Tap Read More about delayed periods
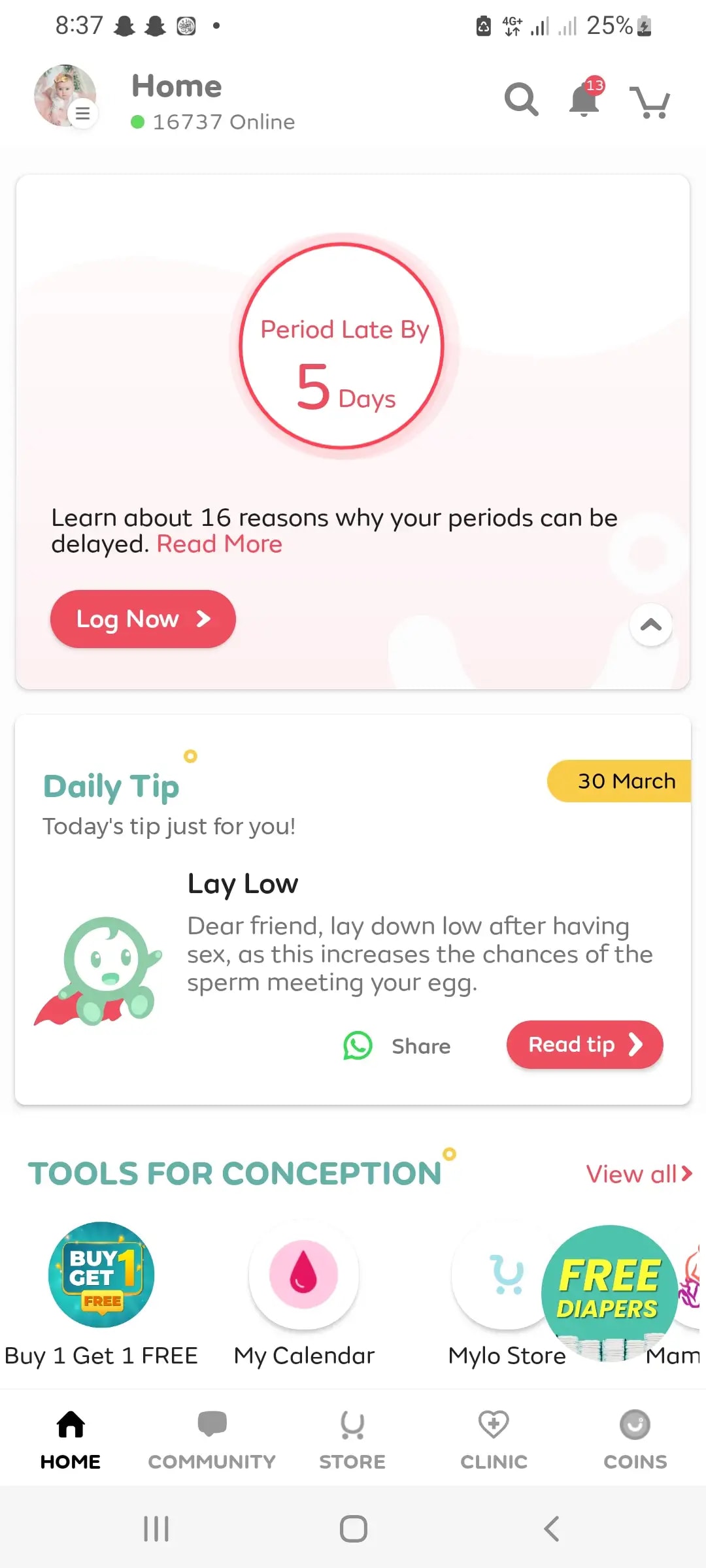Image resolution: width=706 pixels, height=1568 pixels. click(219, 544)
